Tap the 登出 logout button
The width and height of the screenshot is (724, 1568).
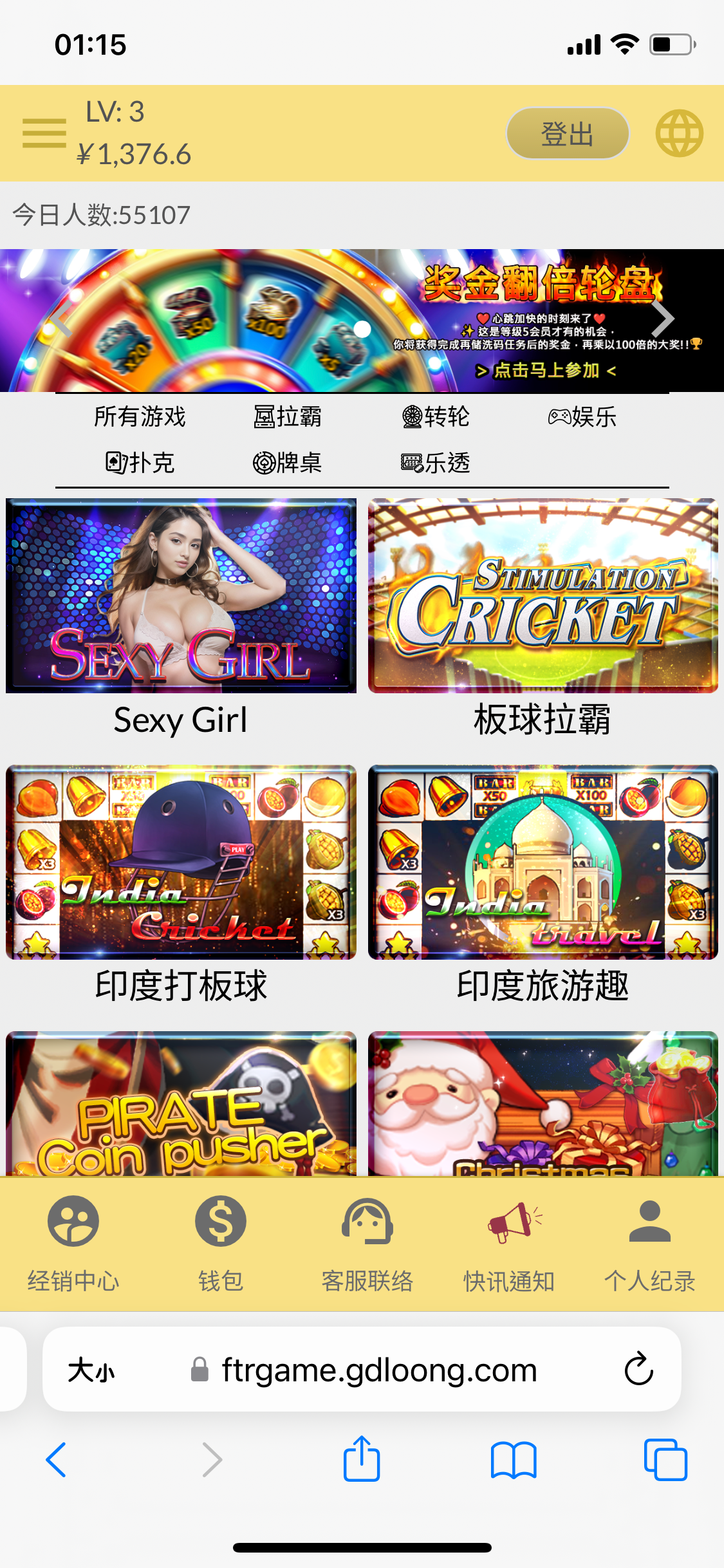(x=567, y=133)
